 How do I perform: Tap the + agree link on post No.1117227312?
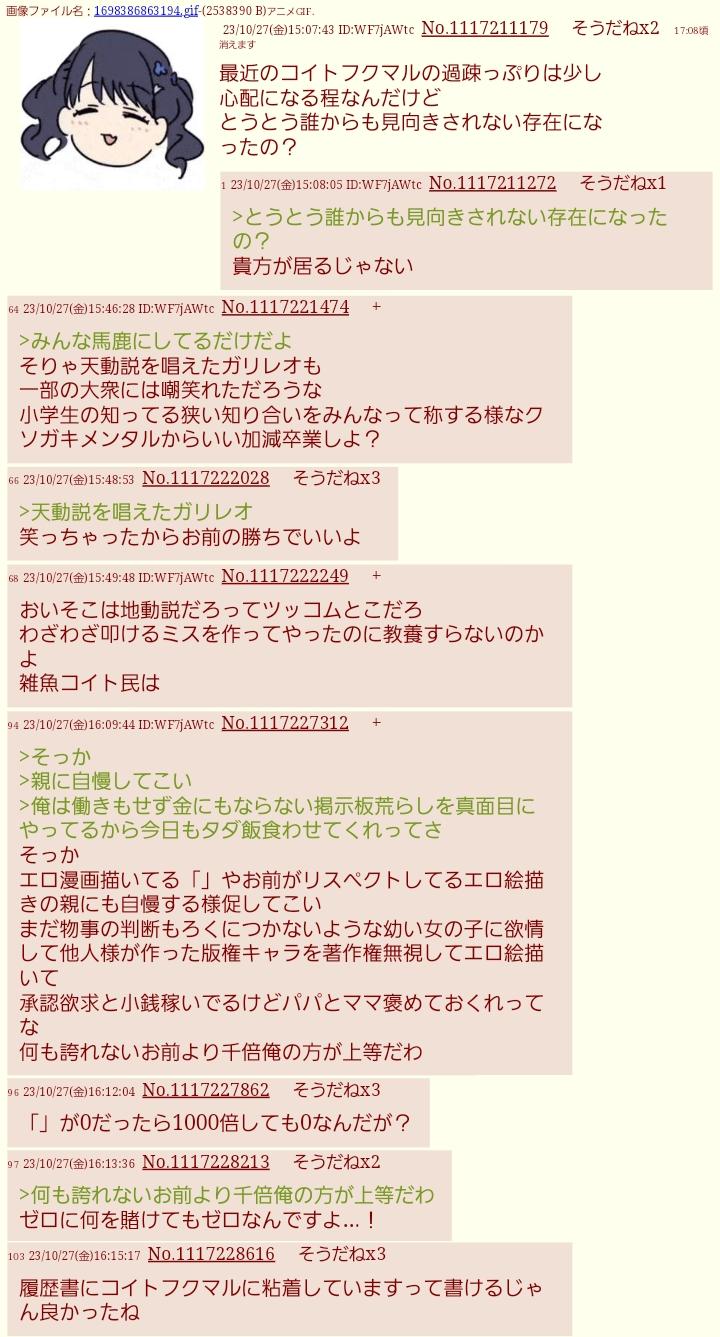pyautogui.click(x=376, y=723)
